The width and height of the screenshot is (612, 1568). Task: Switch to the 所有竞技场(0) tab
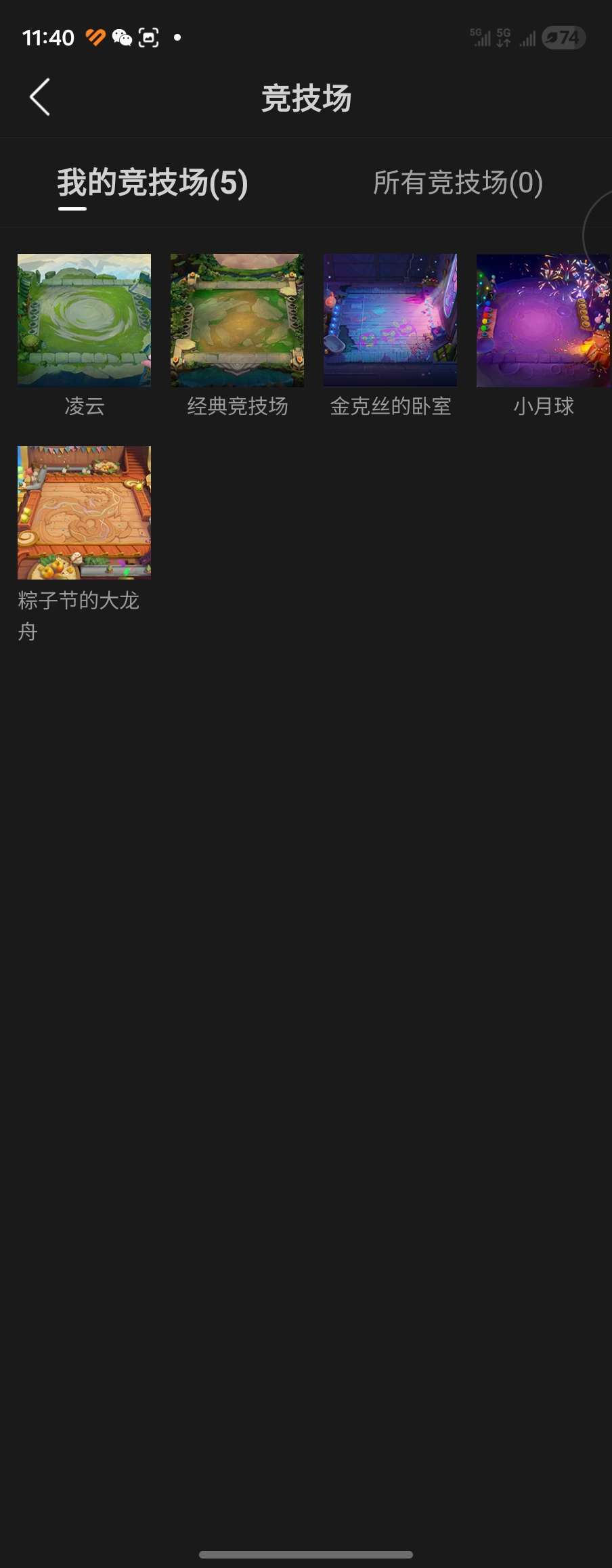459,183
